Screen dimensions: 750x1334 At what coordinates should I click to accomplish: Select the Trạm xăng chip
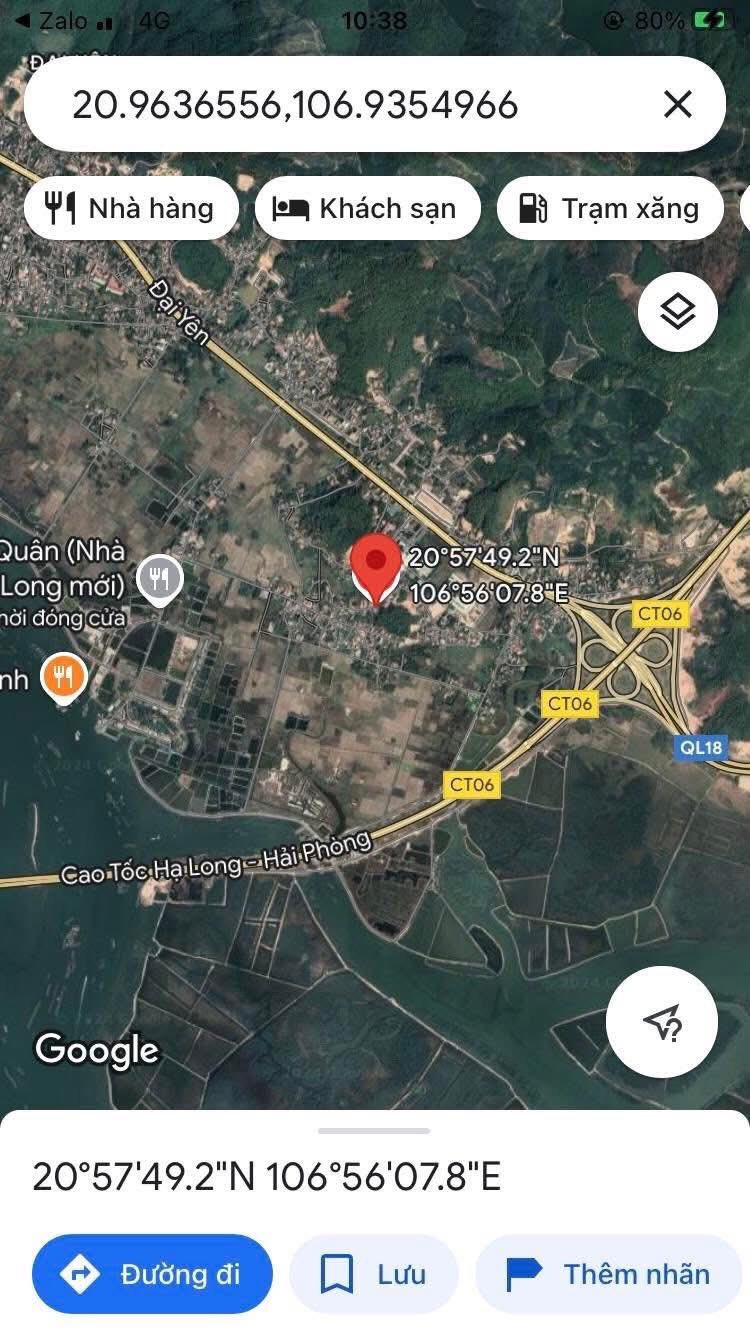point(610,208)
